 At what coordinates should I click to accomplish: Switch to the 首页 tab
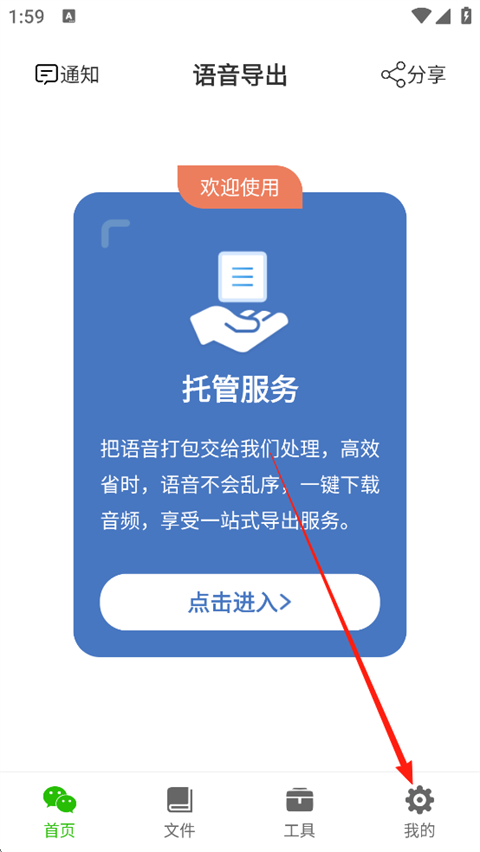[x=60, y=812]
